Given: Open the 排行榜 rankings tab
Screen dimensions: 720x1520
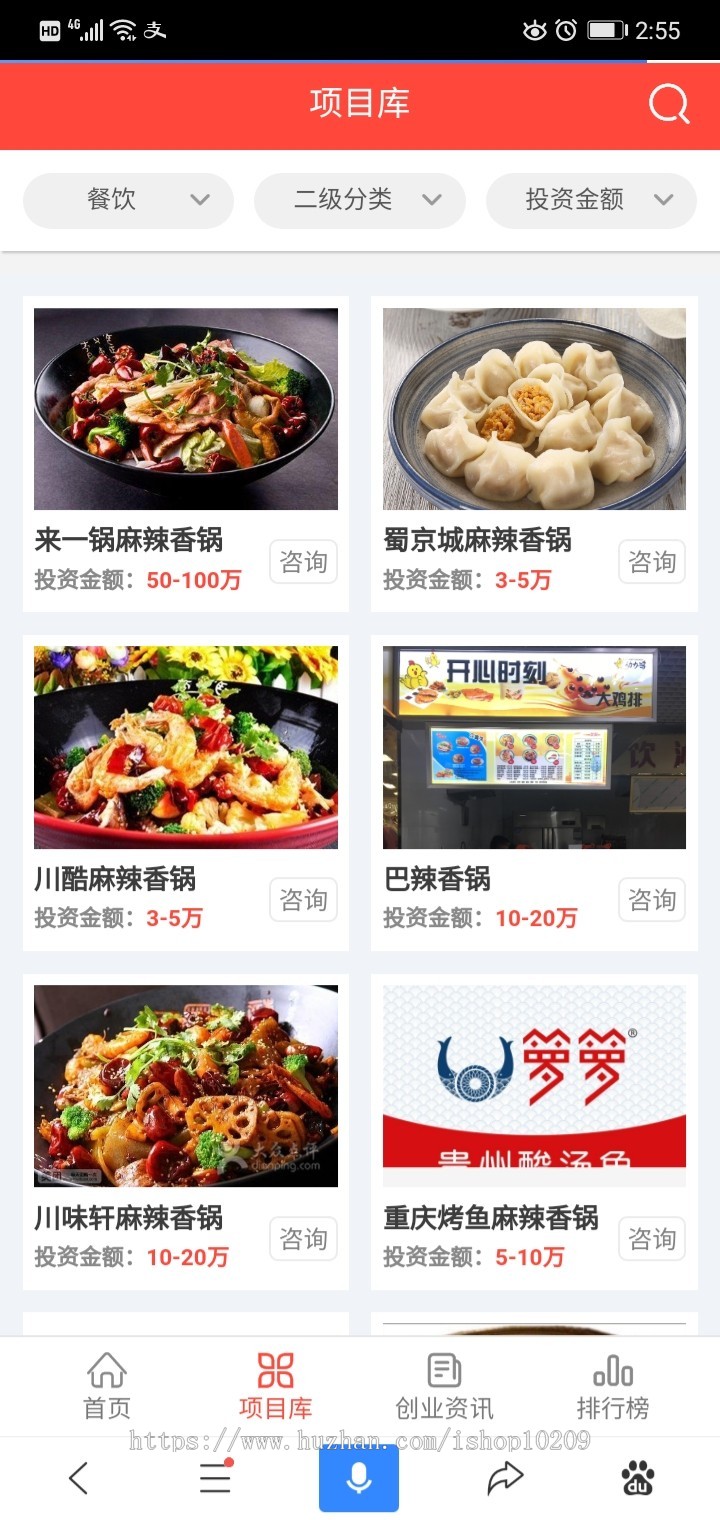Looking at the screenshot, I should pyautogui.click(x=613, y=1386).
